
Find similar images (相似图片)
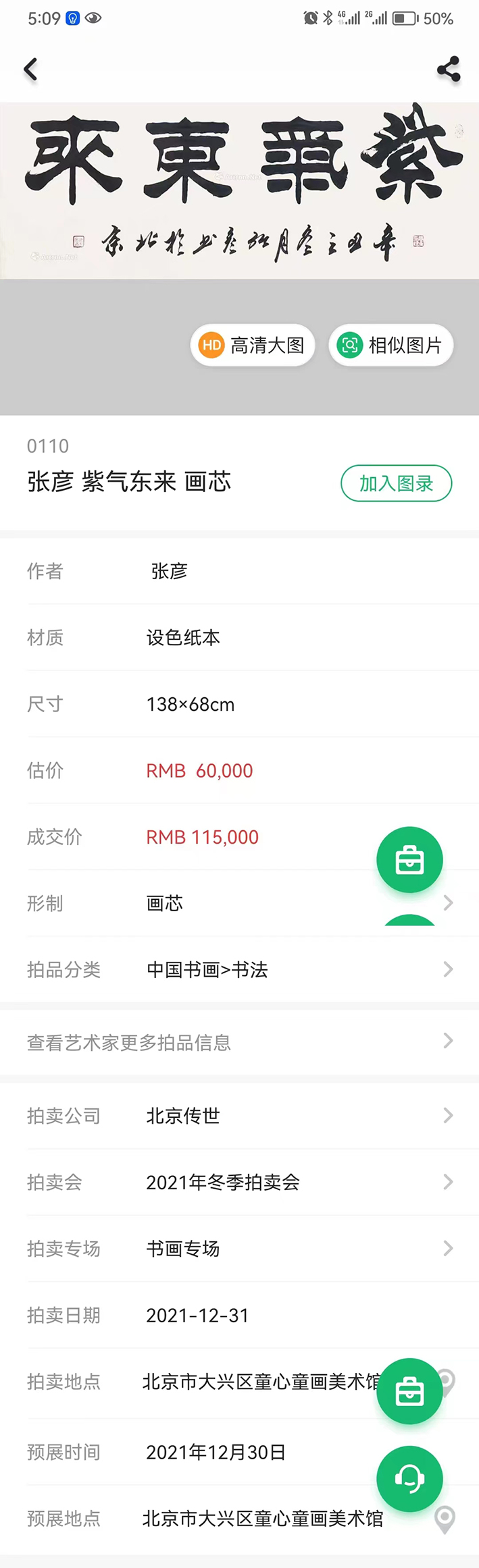click(x=390, y=346)
